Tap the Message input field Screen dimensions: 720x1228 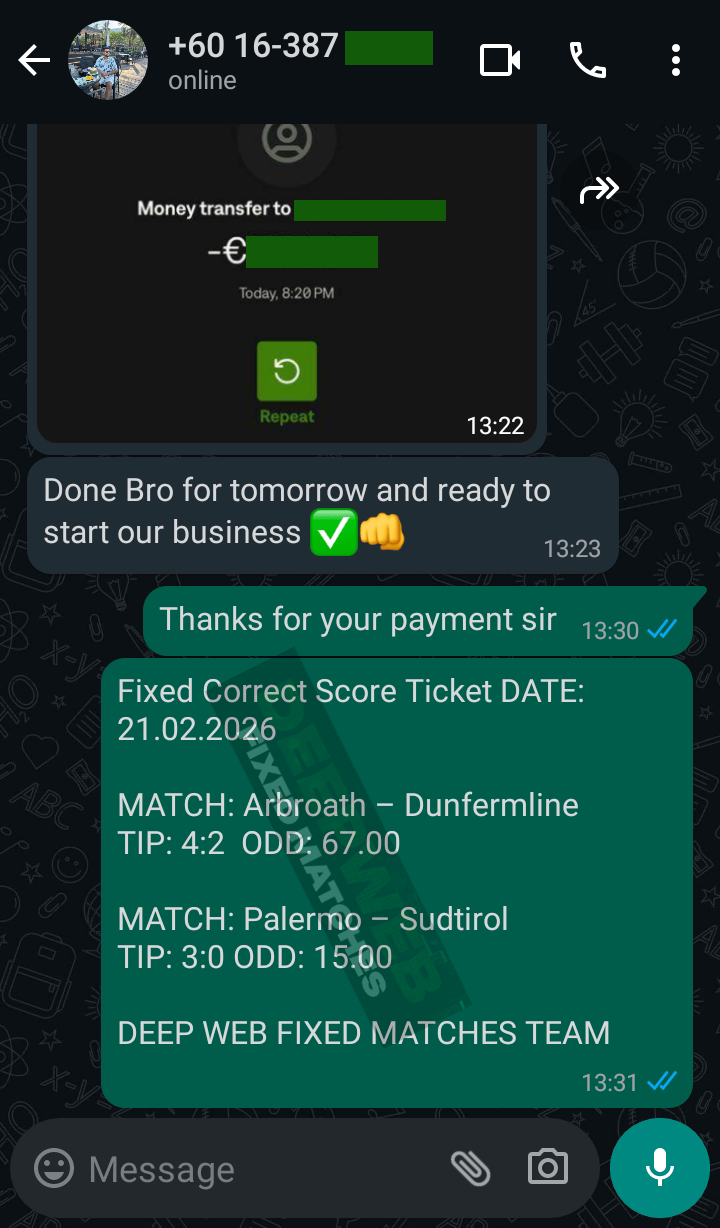250,1167
